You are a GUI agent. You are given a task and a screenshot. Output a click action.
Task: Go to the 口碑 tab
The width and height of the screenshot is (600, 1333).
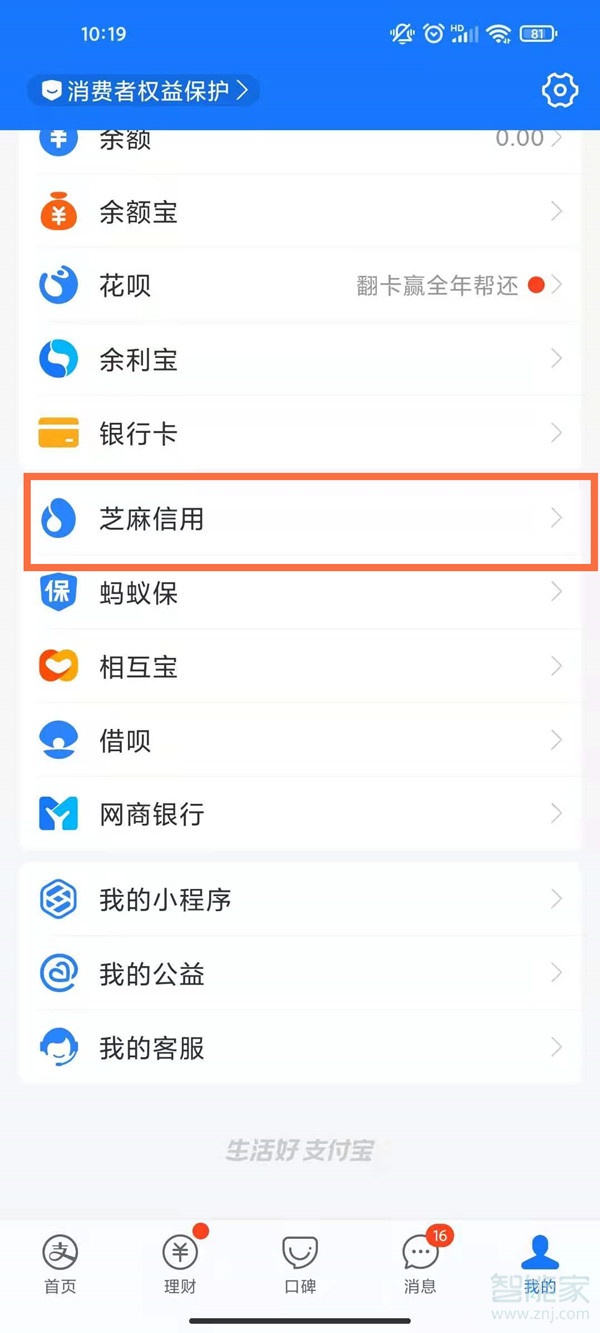click(x=300, y=1264)
